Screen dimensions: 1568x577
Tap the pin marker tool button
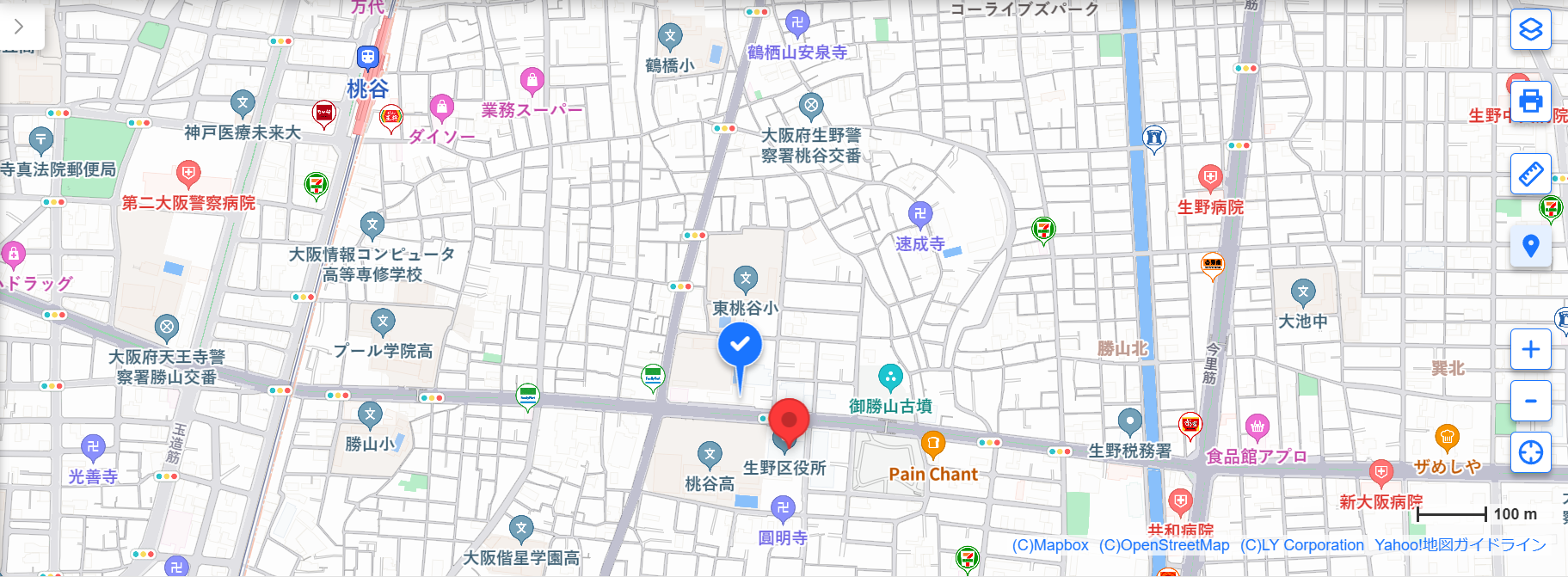coord(1530,246)
